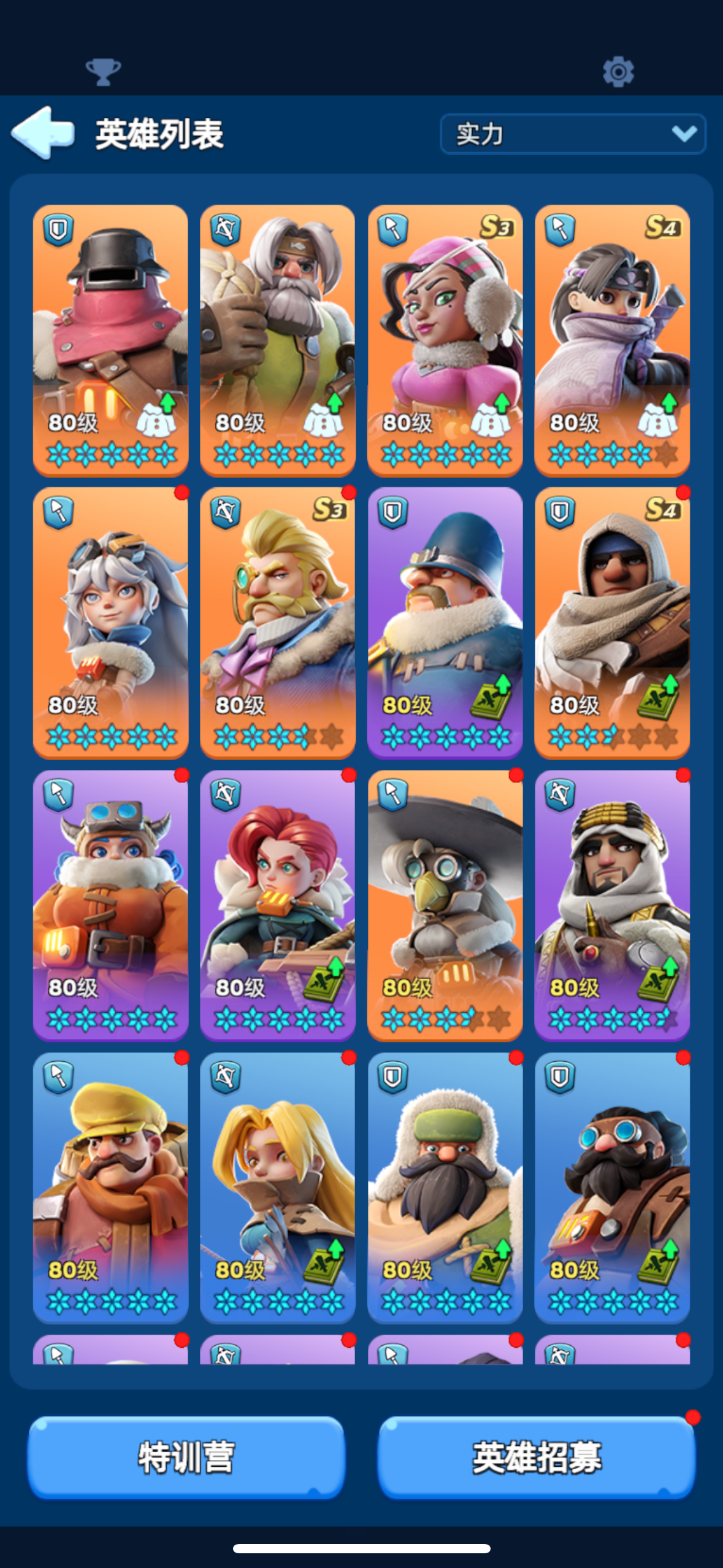723x1568 pixels.
Task: Select the pink-jacket heroine marked S3
Action: [x=445, y=340]
